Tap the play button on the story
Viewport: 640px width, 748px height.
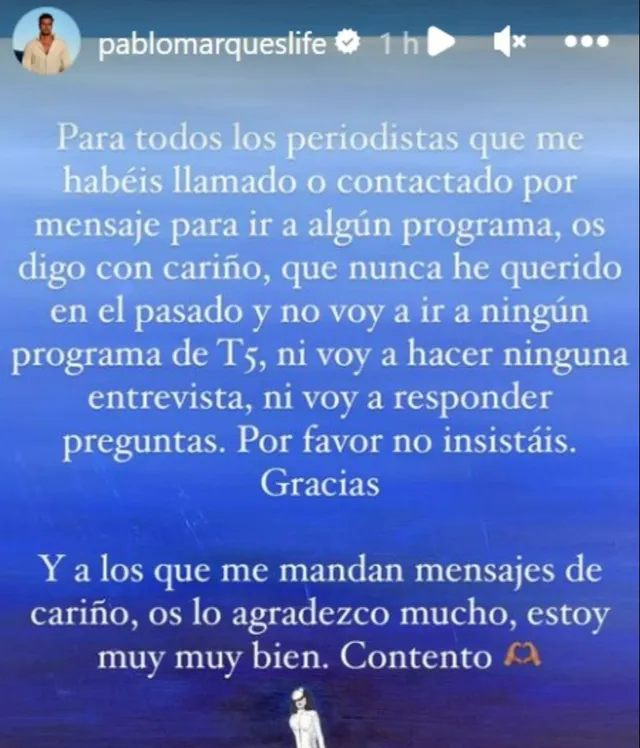(442, 44)
